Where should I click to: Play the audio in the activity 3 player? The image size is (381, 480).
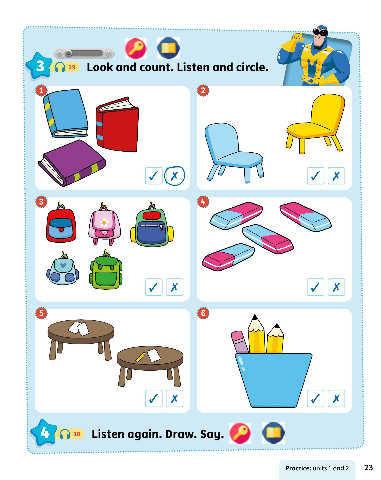[x=61, y=53]
